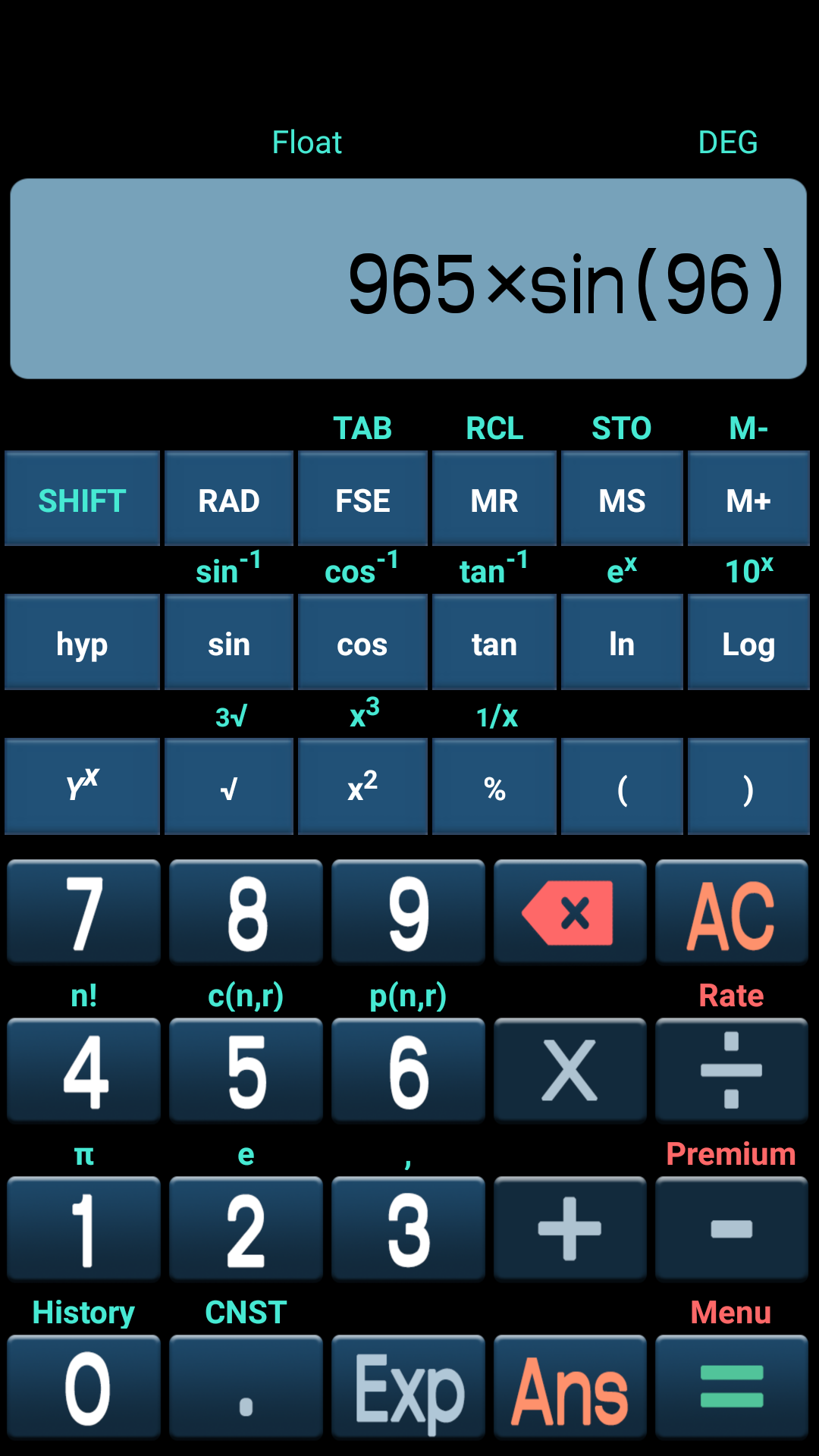The image size is (819, 1456).
Task: Open the calculator History
Action: 83,1312
